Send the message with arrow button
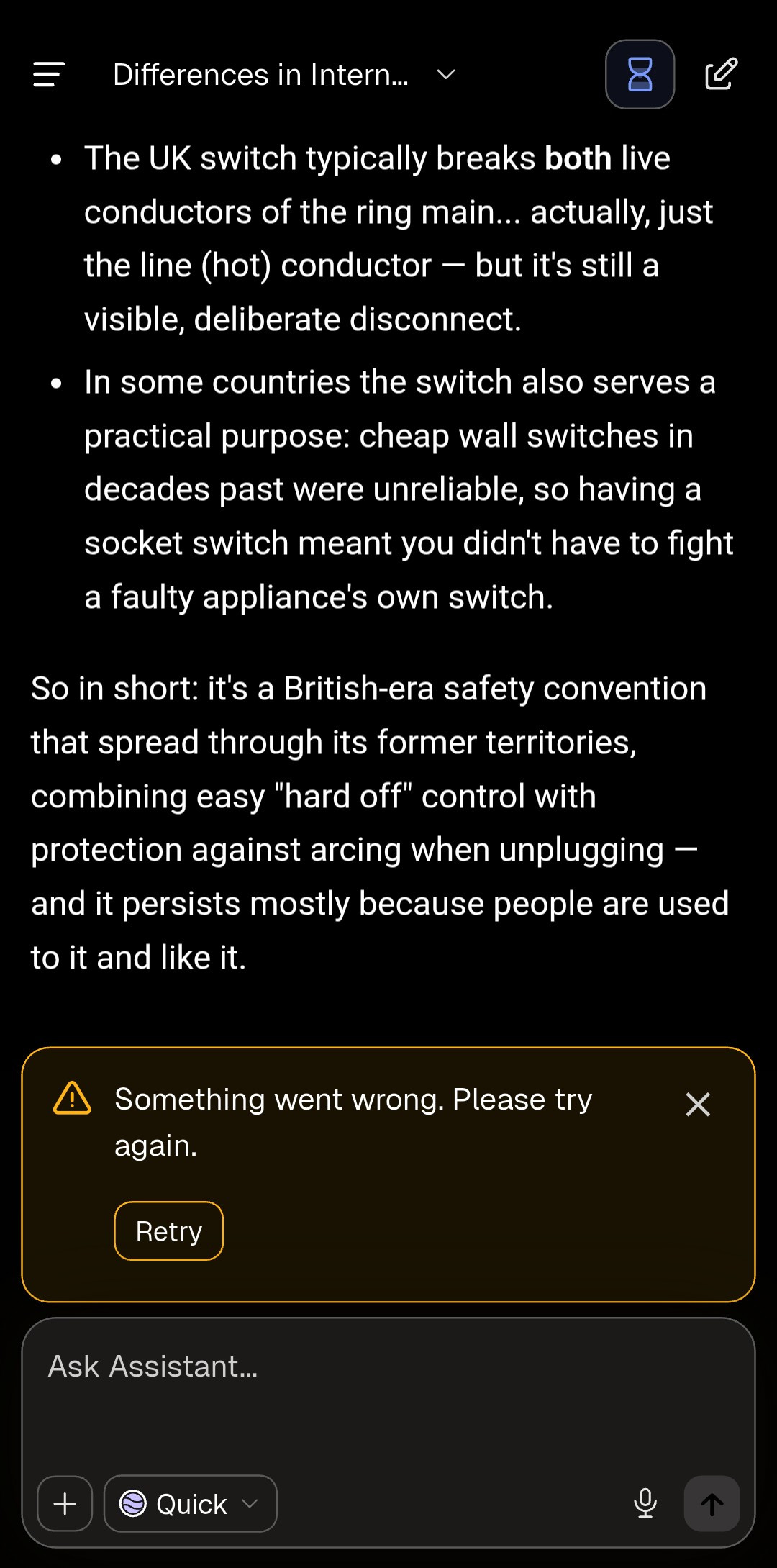 click(712, 1504)
